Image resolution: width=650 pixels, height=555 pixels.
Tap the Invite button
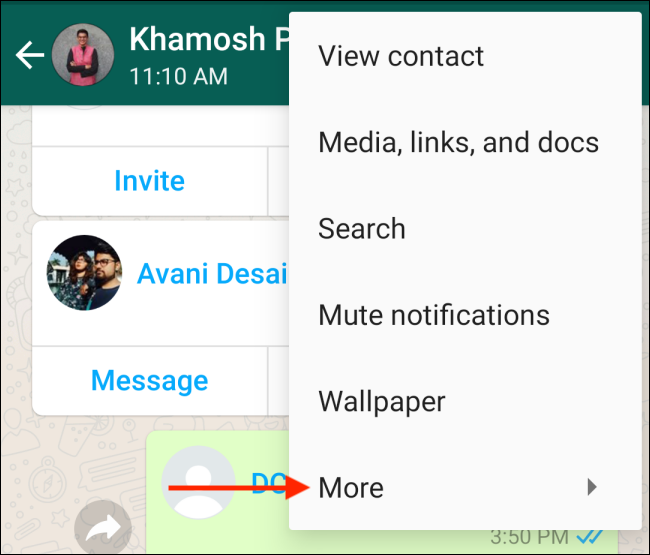click(150, 181)
